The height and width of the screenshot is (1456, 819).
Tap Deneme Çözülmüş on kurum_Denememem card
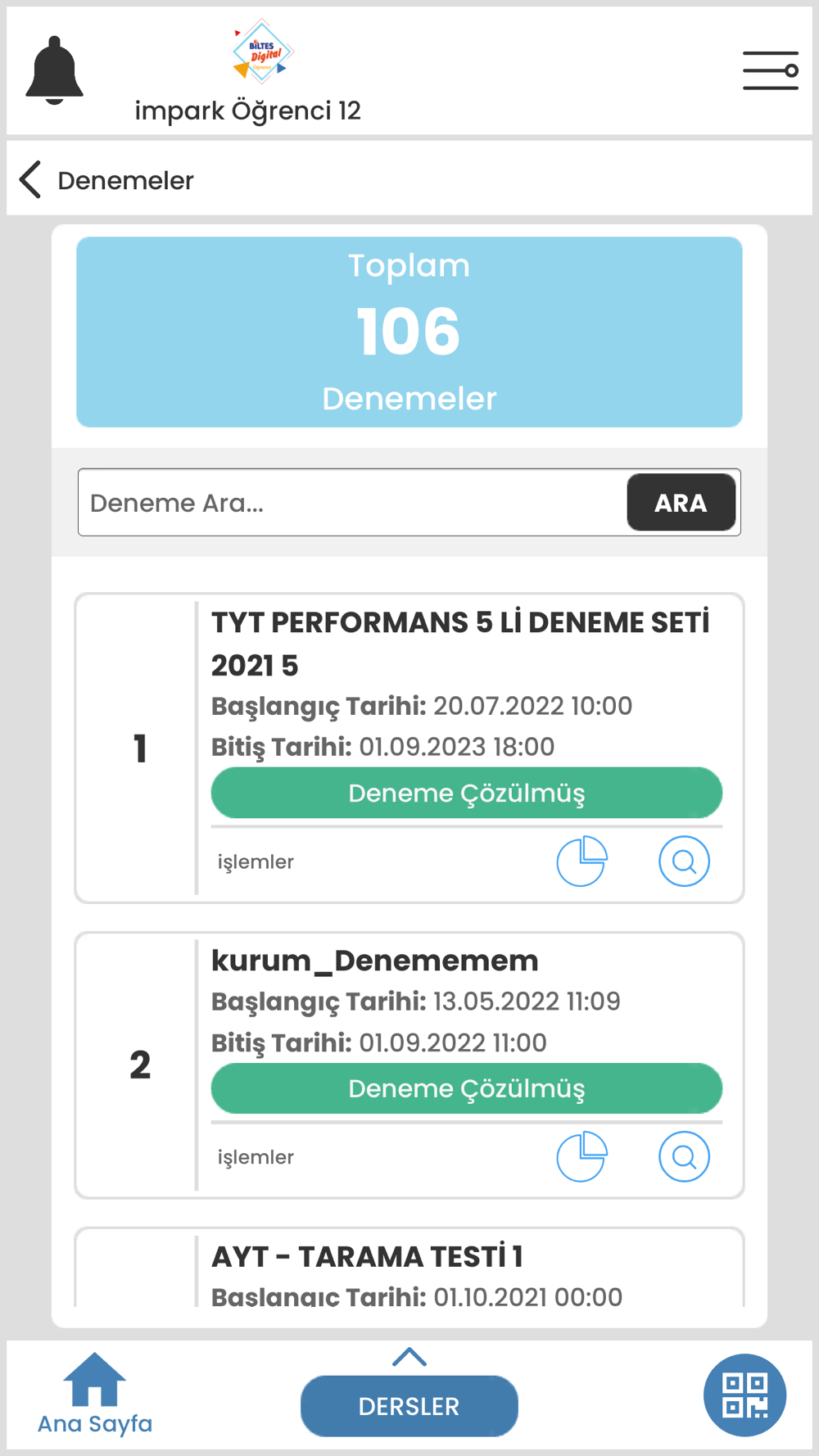coord(467,1088)
